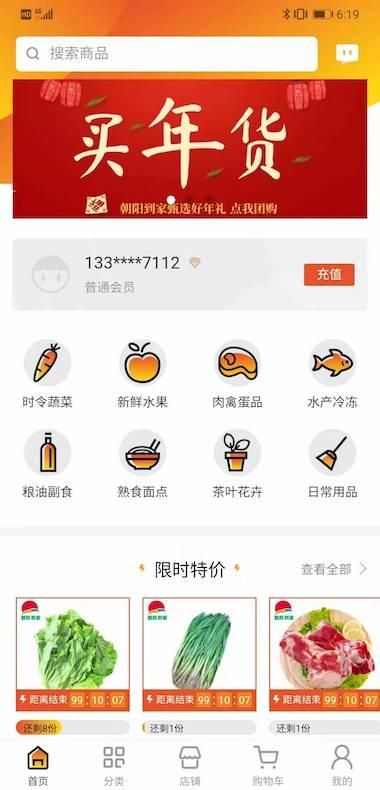Browse the 肉禽蛋品 category

[x=237, y=374]
